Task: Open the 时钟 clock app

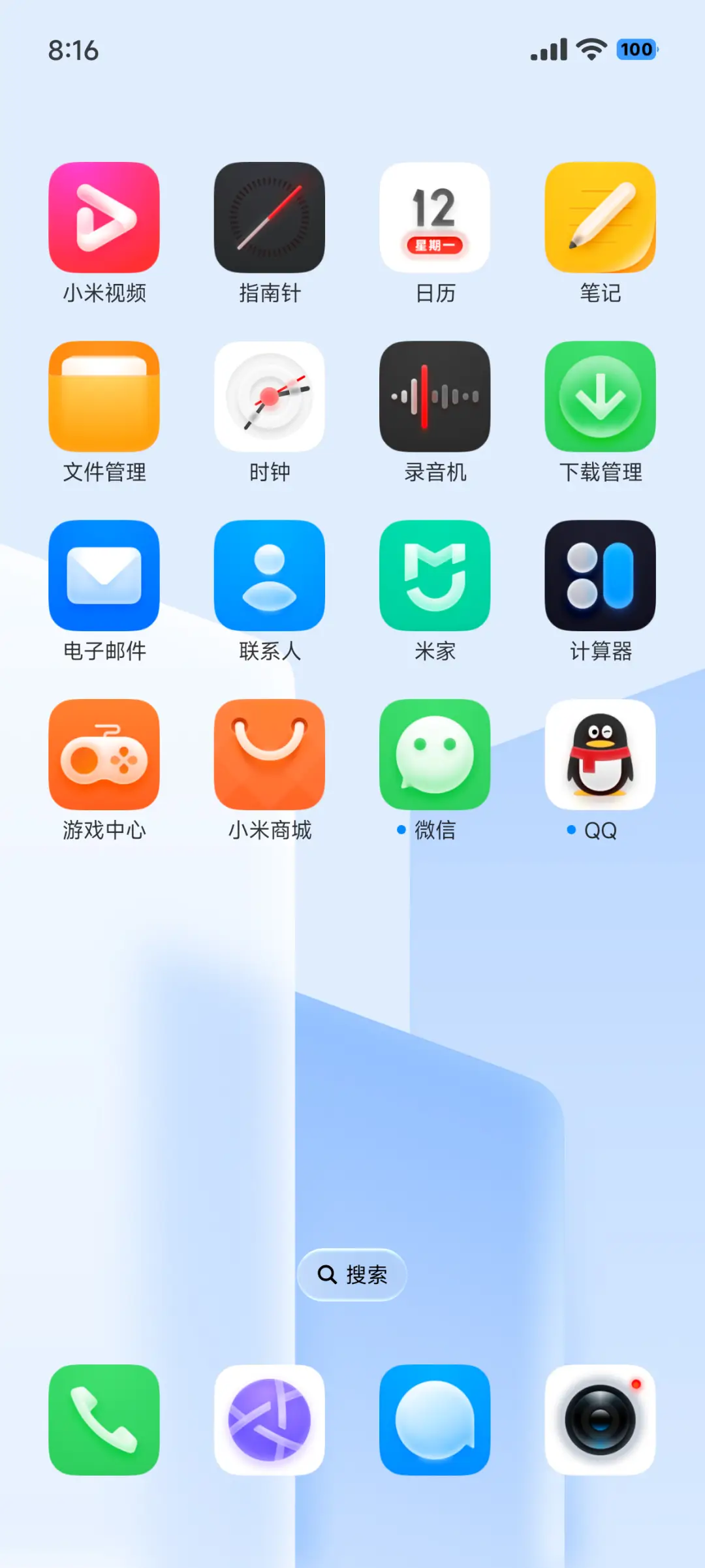Action: pos(270,397)
